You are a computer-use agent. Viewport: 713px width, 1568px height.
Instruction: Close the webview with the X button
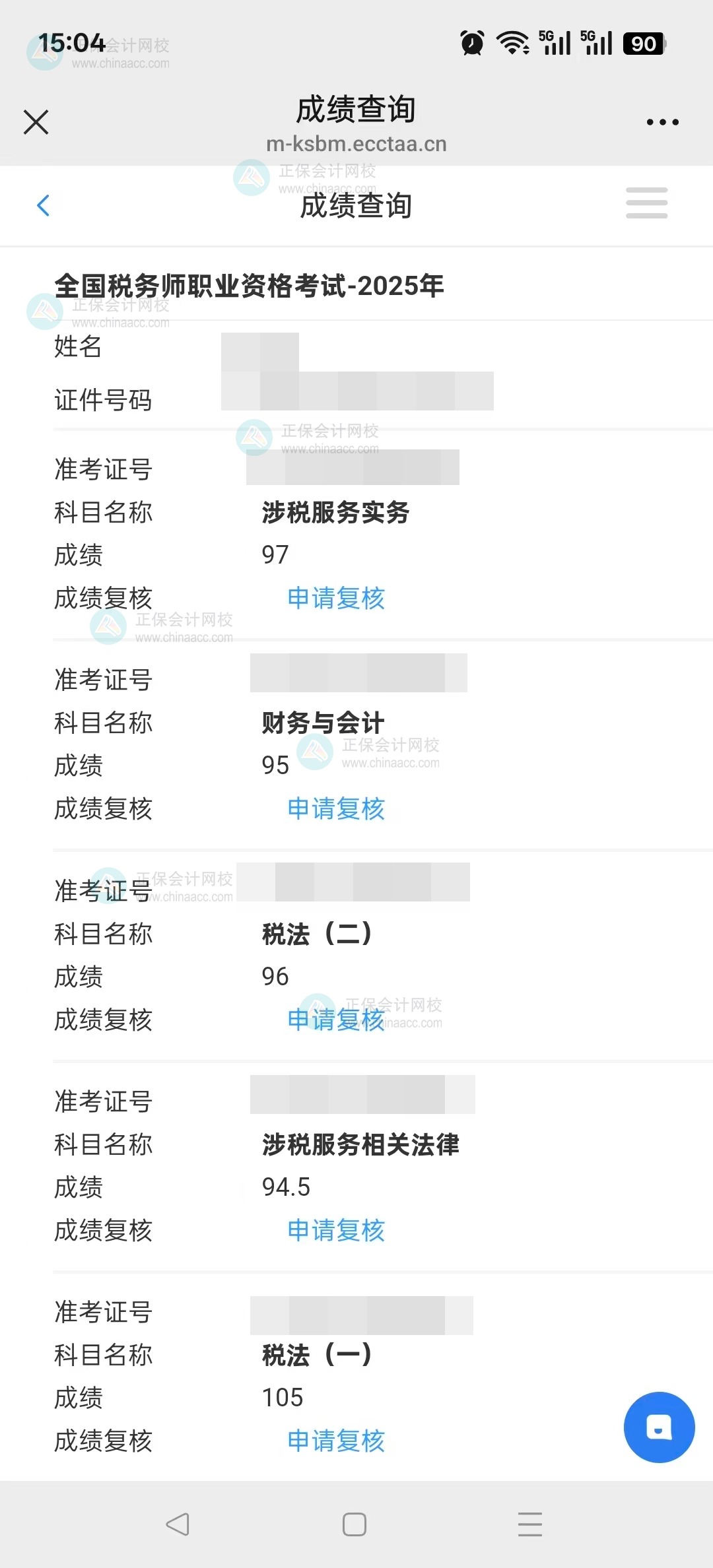coord(36,122)
